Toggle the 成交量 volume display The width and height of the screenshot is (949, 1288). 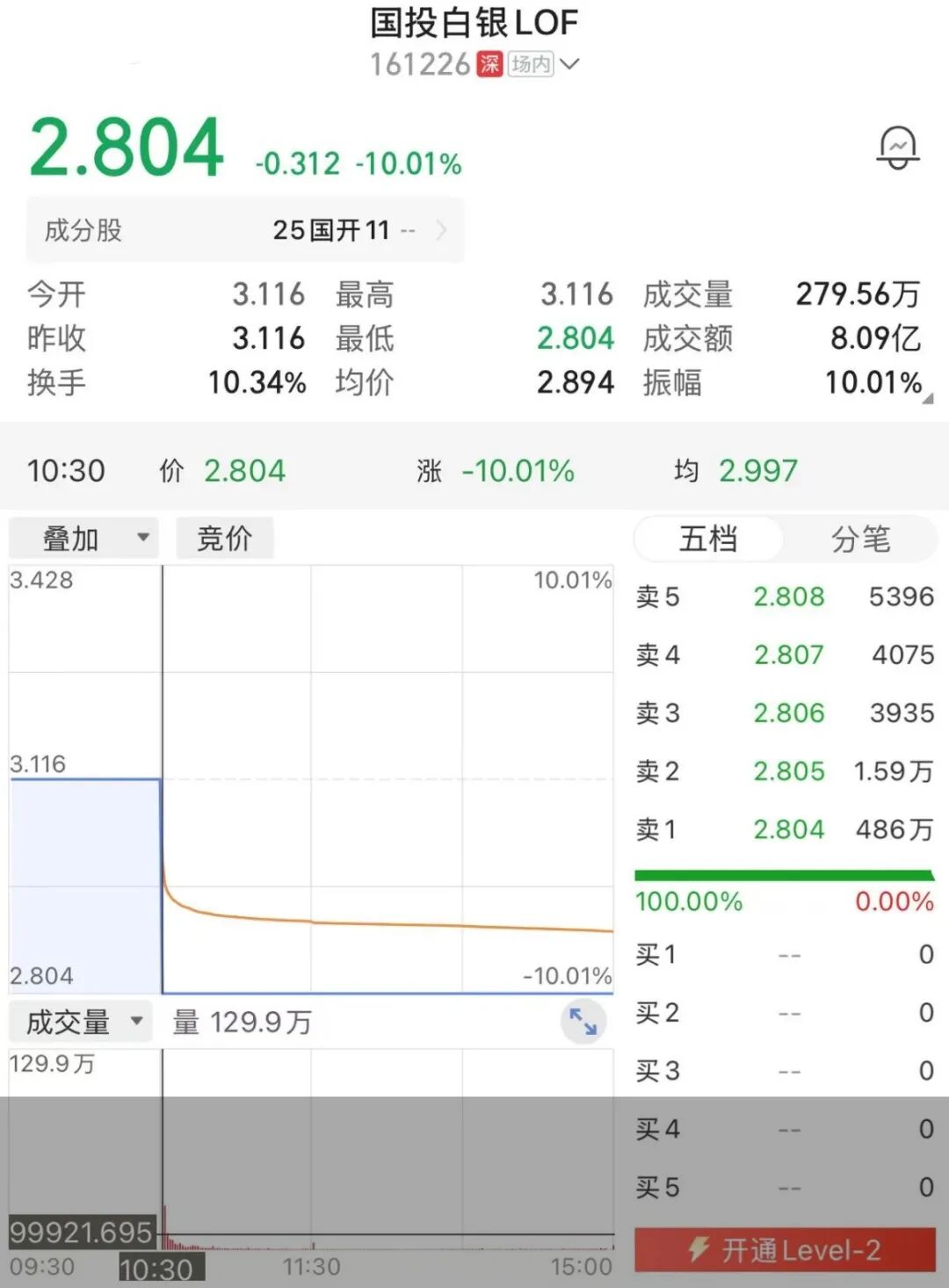click(x=70, y=1021)
